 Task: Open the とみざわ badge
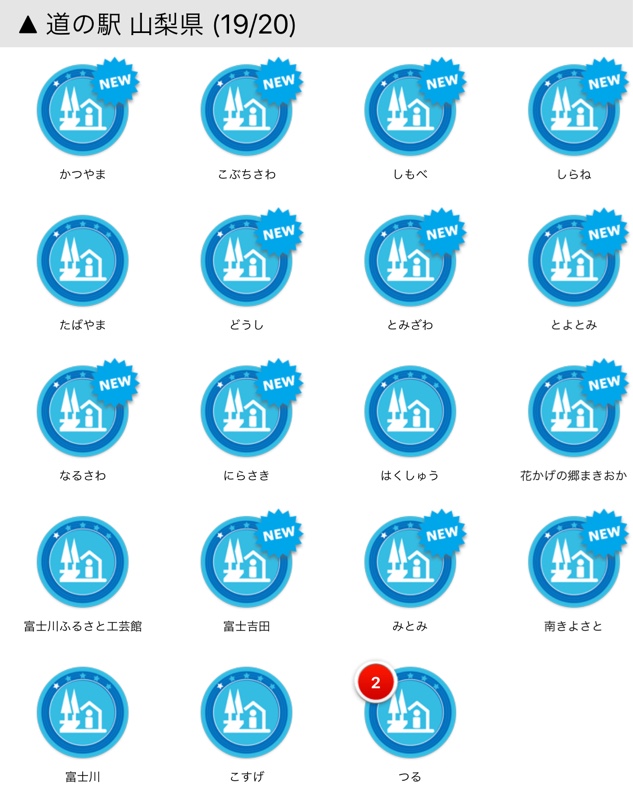410,261
